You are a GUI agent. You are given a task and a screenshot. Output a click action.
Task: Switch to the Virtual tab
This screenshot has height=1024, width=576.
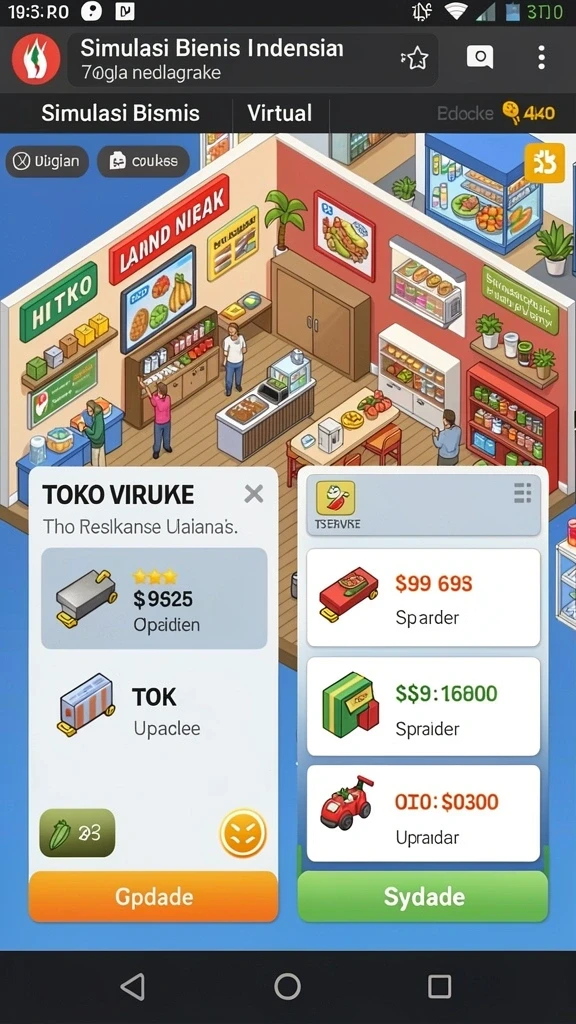pos(280,113)
